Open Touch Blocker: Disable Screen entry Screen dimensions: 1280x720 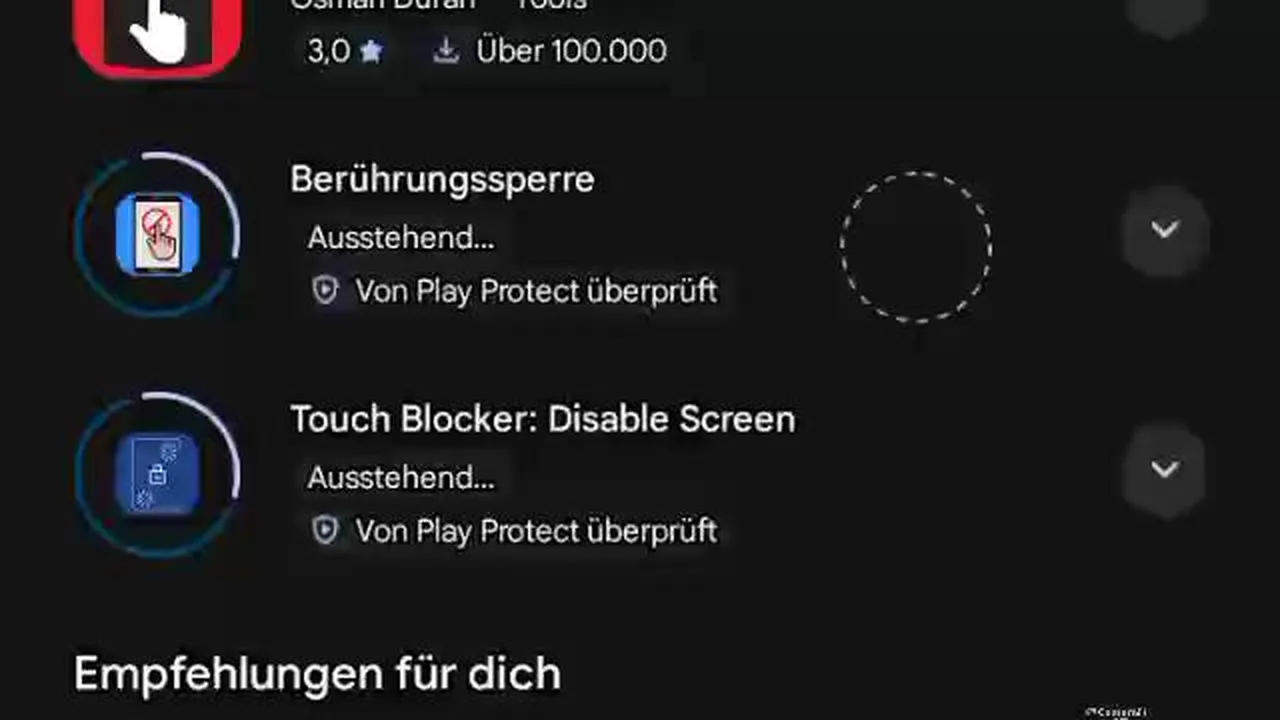(x=542, y=419)
